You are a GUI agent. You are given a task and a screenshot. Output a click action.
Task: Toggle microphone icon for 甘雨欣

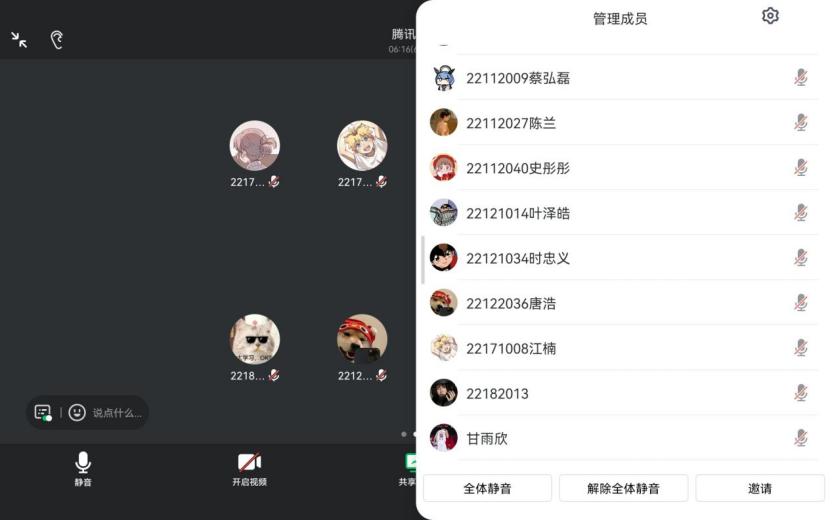click(800, 438)
